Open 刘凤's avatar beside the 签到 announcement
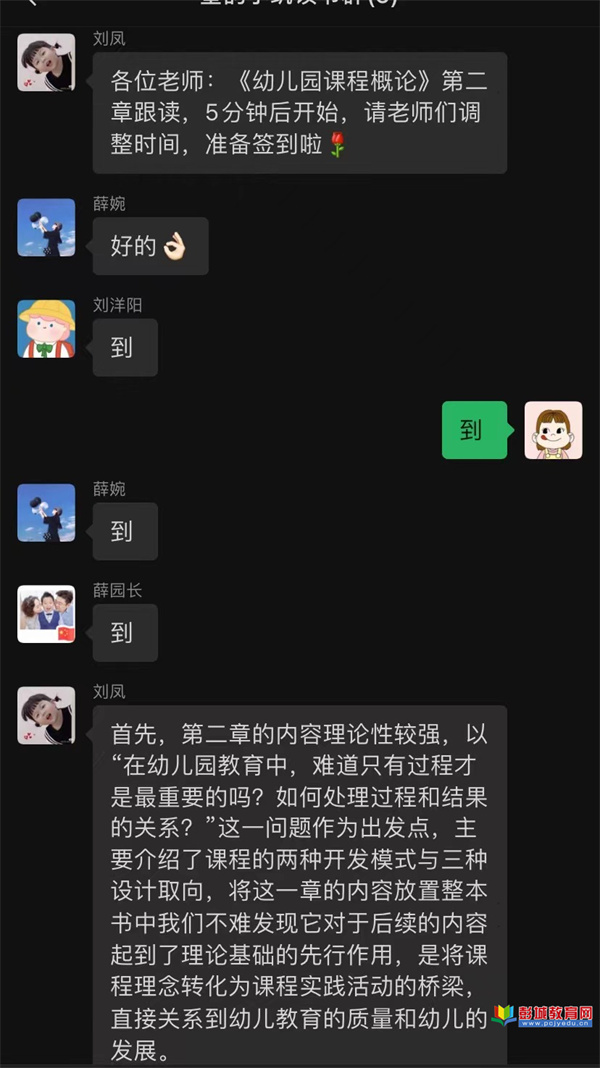 point(46,62)
